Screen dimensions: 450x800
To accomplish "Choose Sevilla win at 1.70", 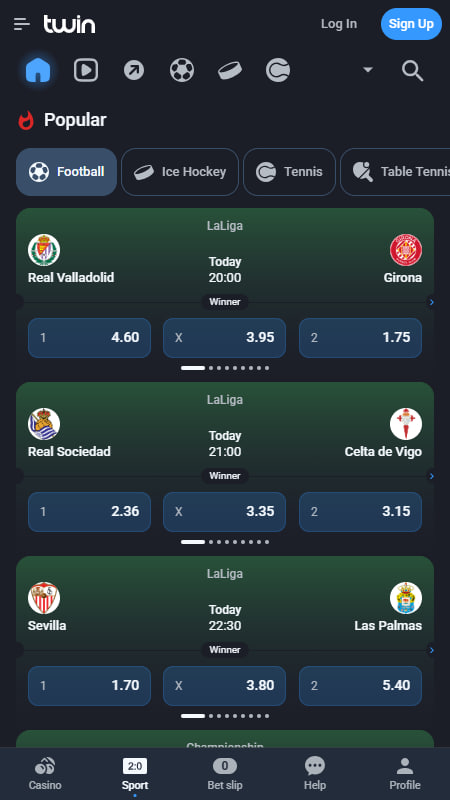I will pyautogui.click(x=89, y=686).
